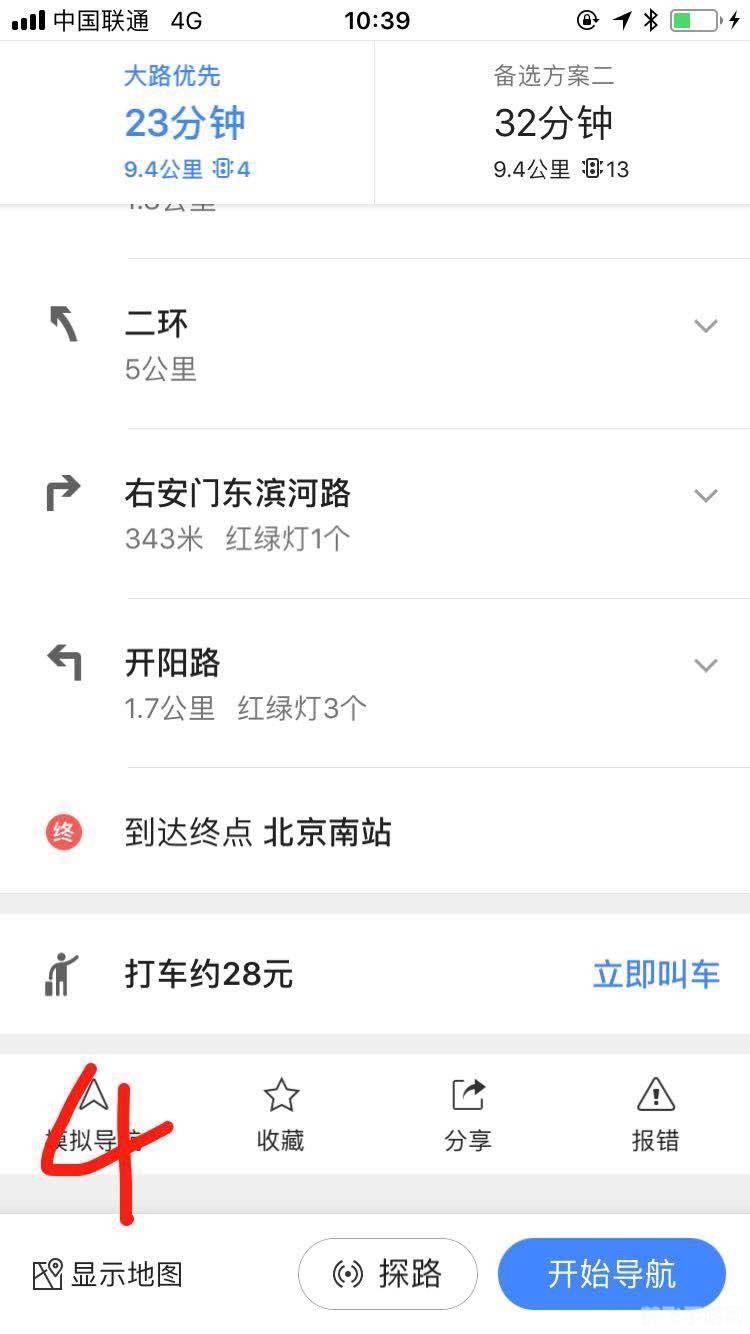Open 探路 road scouting
The height and width of the screenshot is (1334, 750).
pyautogui.click(x=388, y=1274)
